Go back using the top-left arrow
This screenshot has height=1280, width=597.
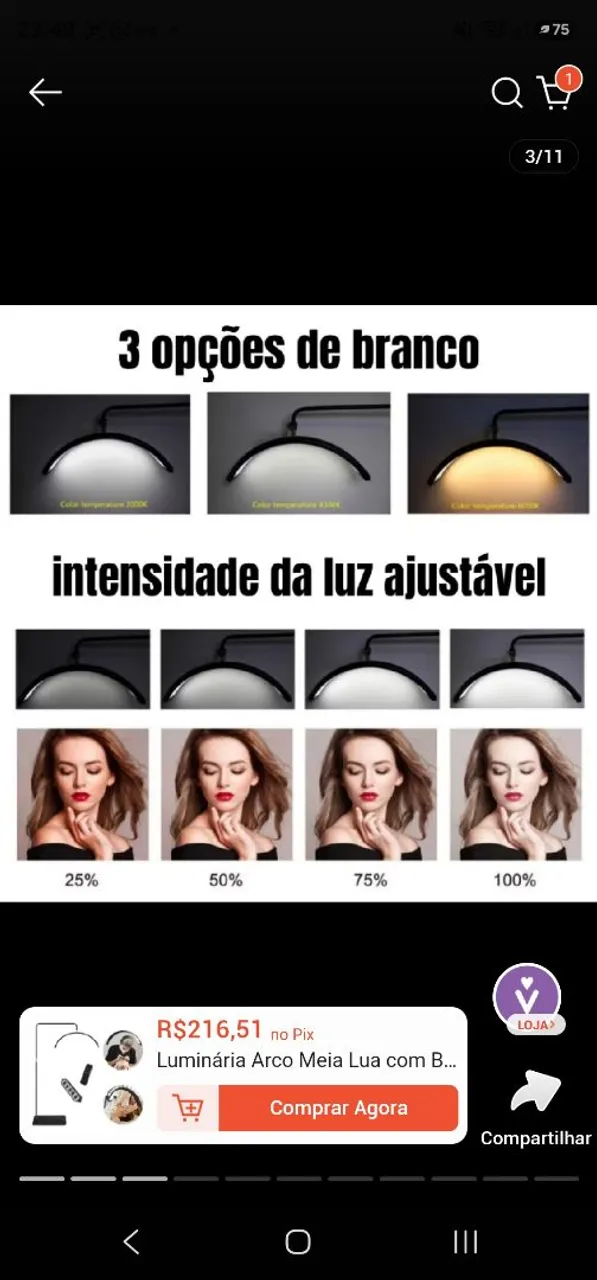(x=45, y=93)
